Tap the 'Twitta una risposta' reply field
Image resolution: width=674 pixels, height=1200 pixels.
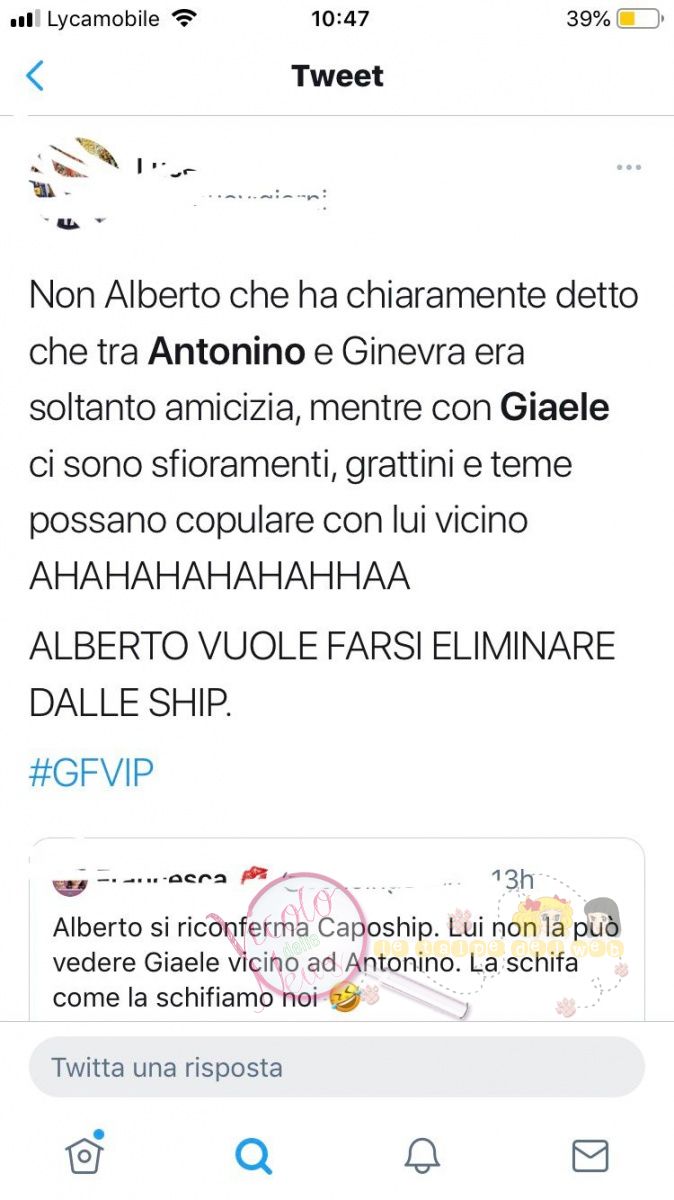coord(336,1067)
